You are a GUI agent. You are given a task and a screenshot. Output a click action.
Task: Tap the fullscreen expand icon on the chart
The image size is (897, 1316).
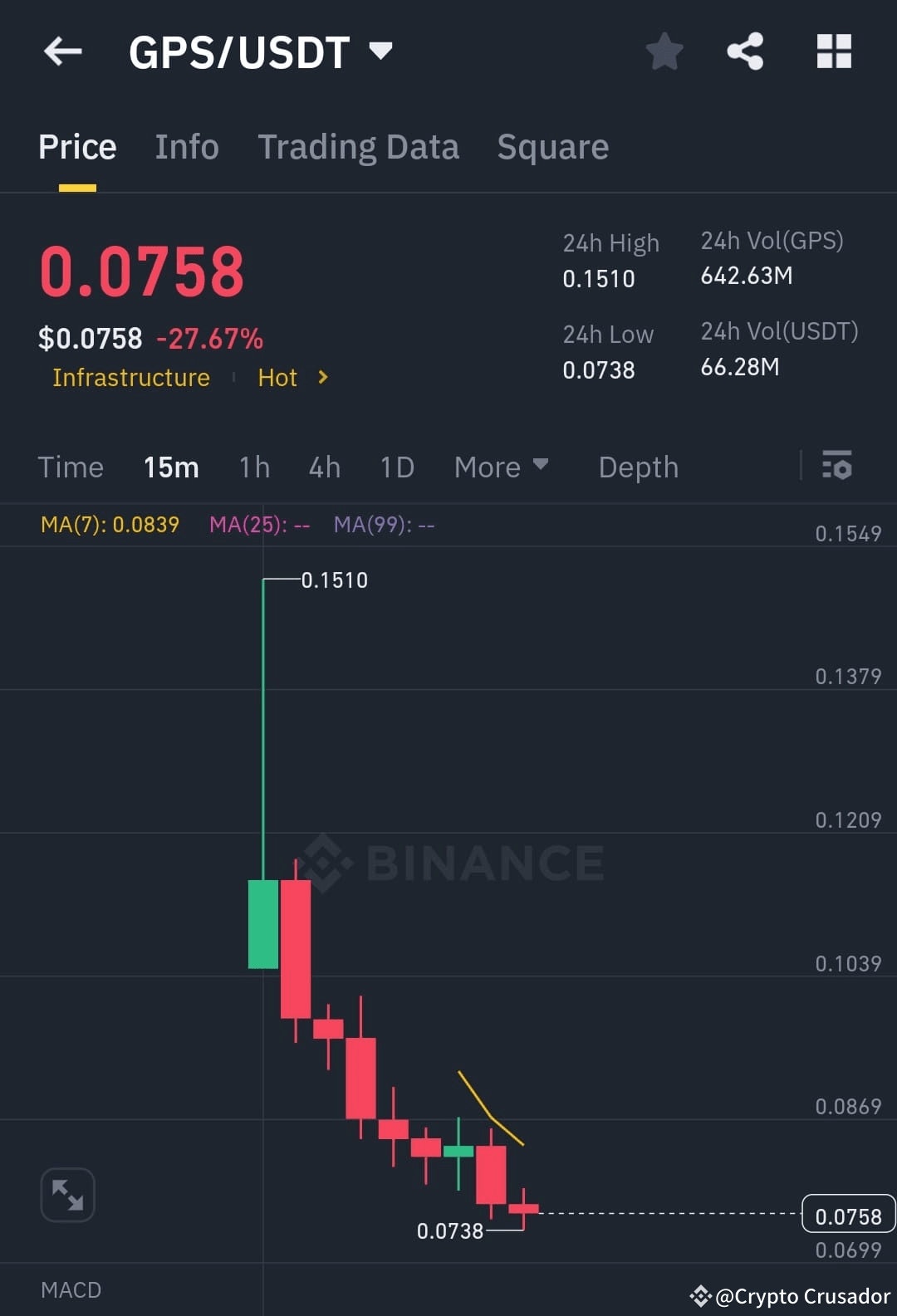pos(66,1195)
